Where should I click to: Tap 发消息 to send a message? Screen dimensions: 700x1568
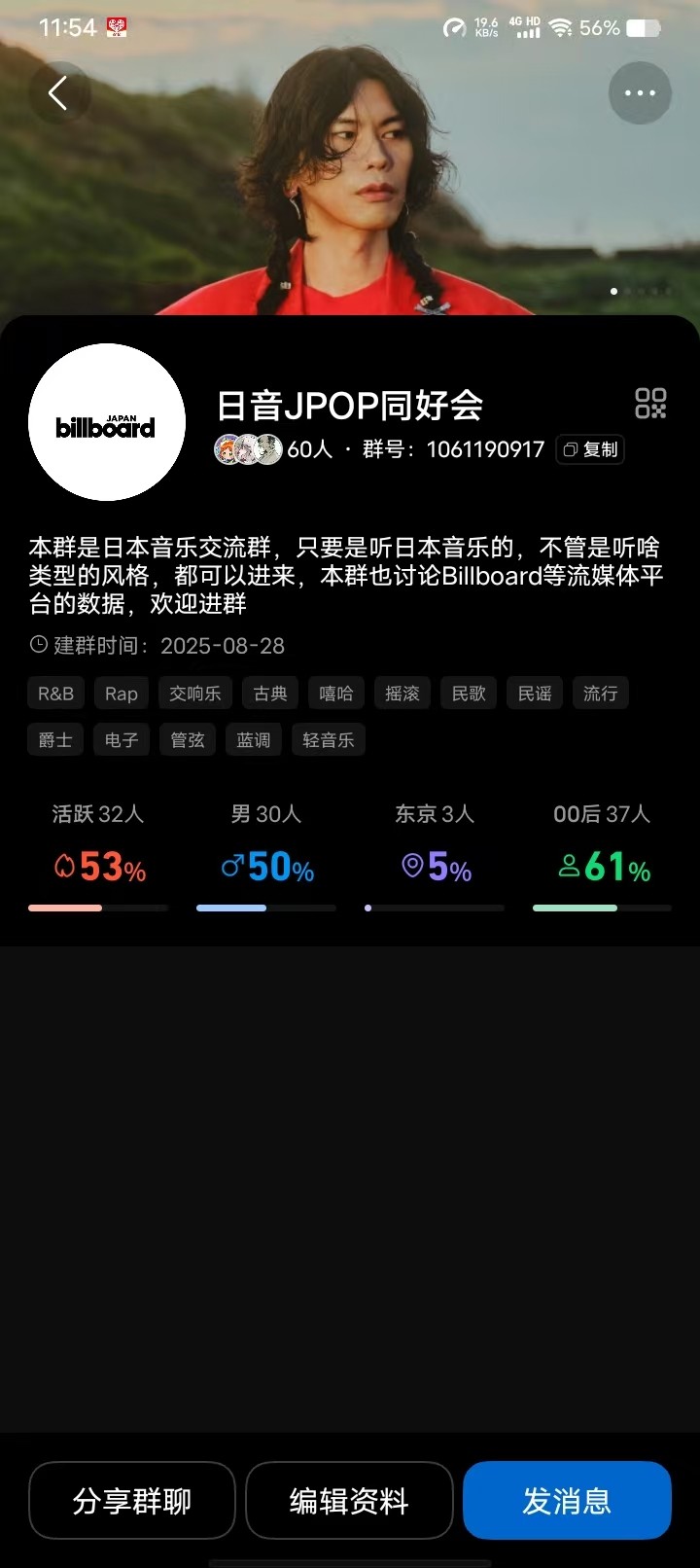click(567, 1501)
